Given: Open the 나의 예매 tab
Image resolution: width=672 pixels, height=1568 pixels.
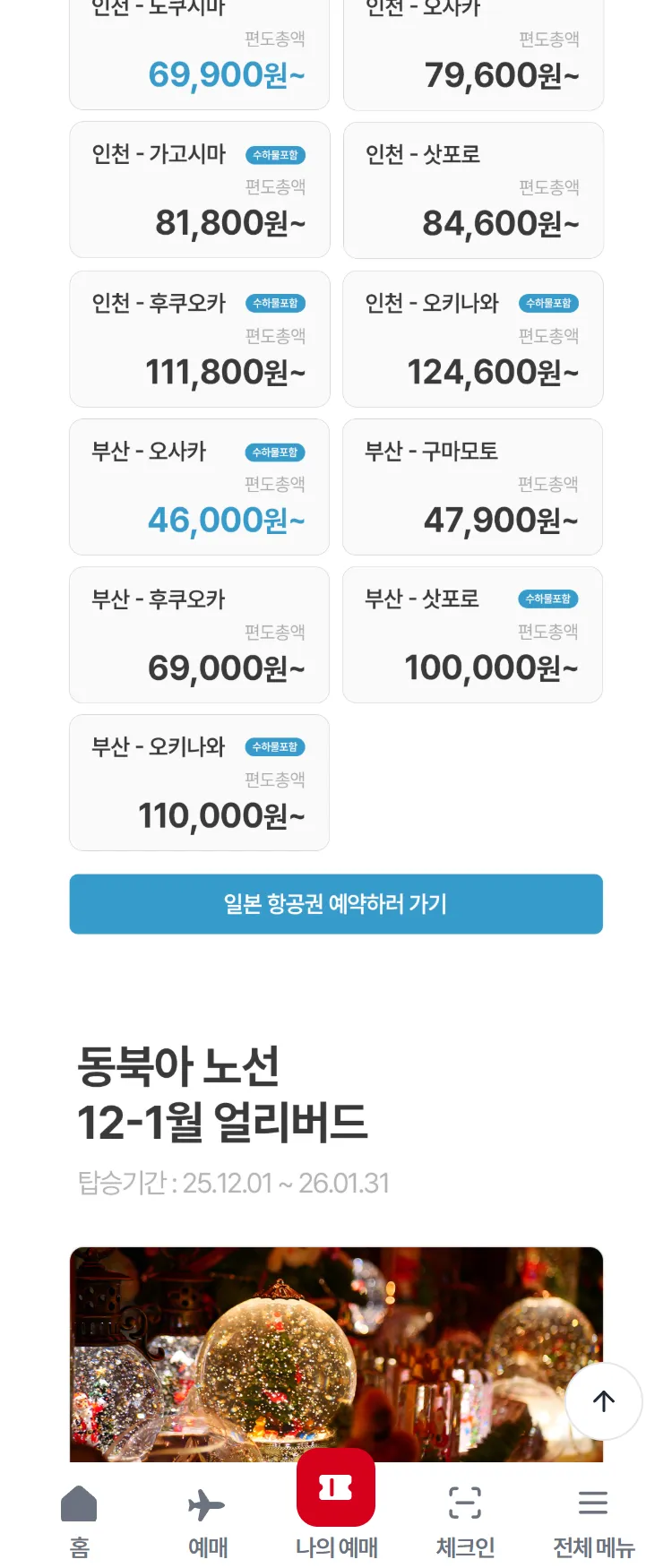Looking at the screenshot, I should [336, 1505].
